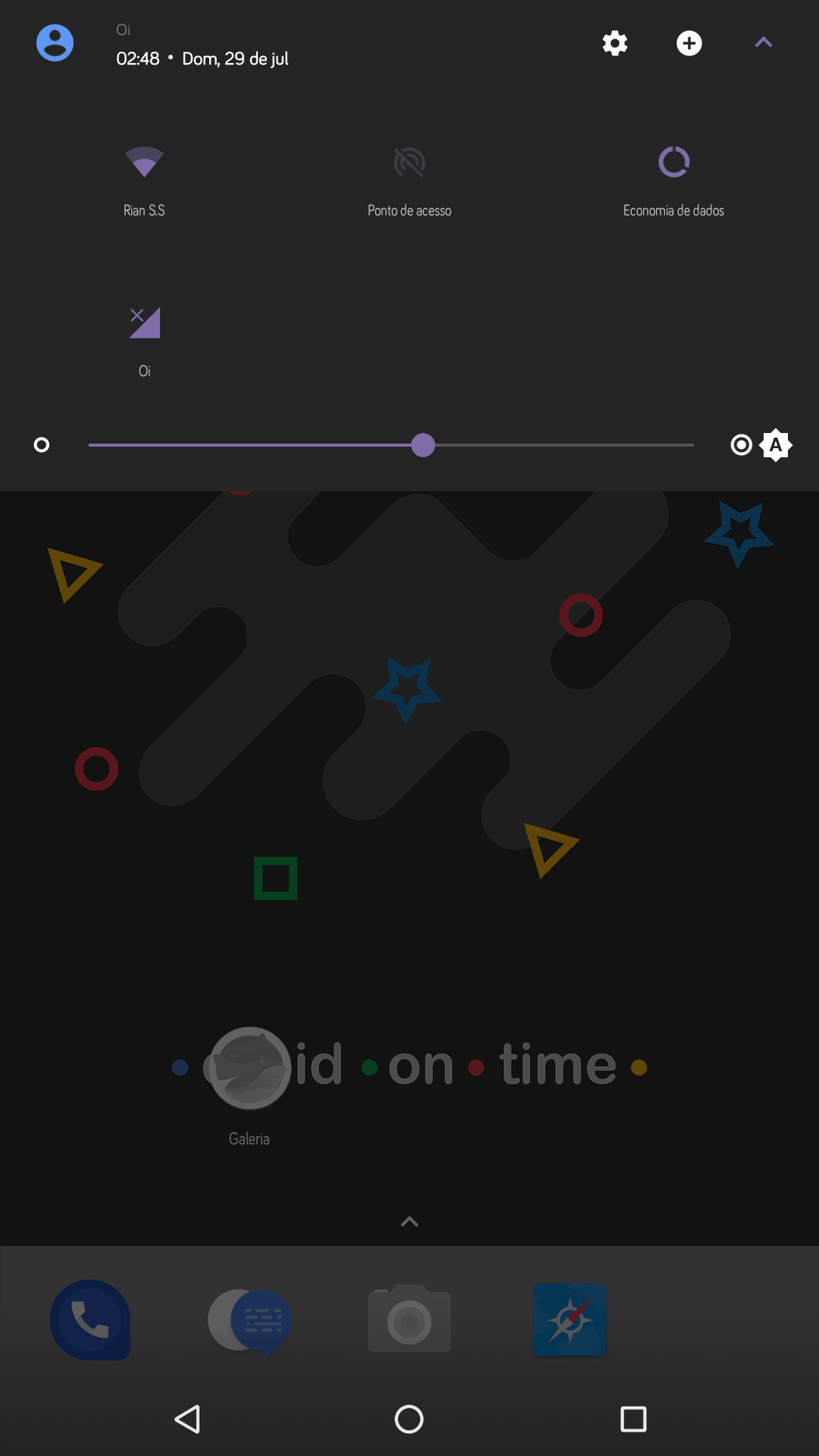Screen dimensions: 819x1456
Task: Collapse the quick settings panel
Action: pos(764,43)
